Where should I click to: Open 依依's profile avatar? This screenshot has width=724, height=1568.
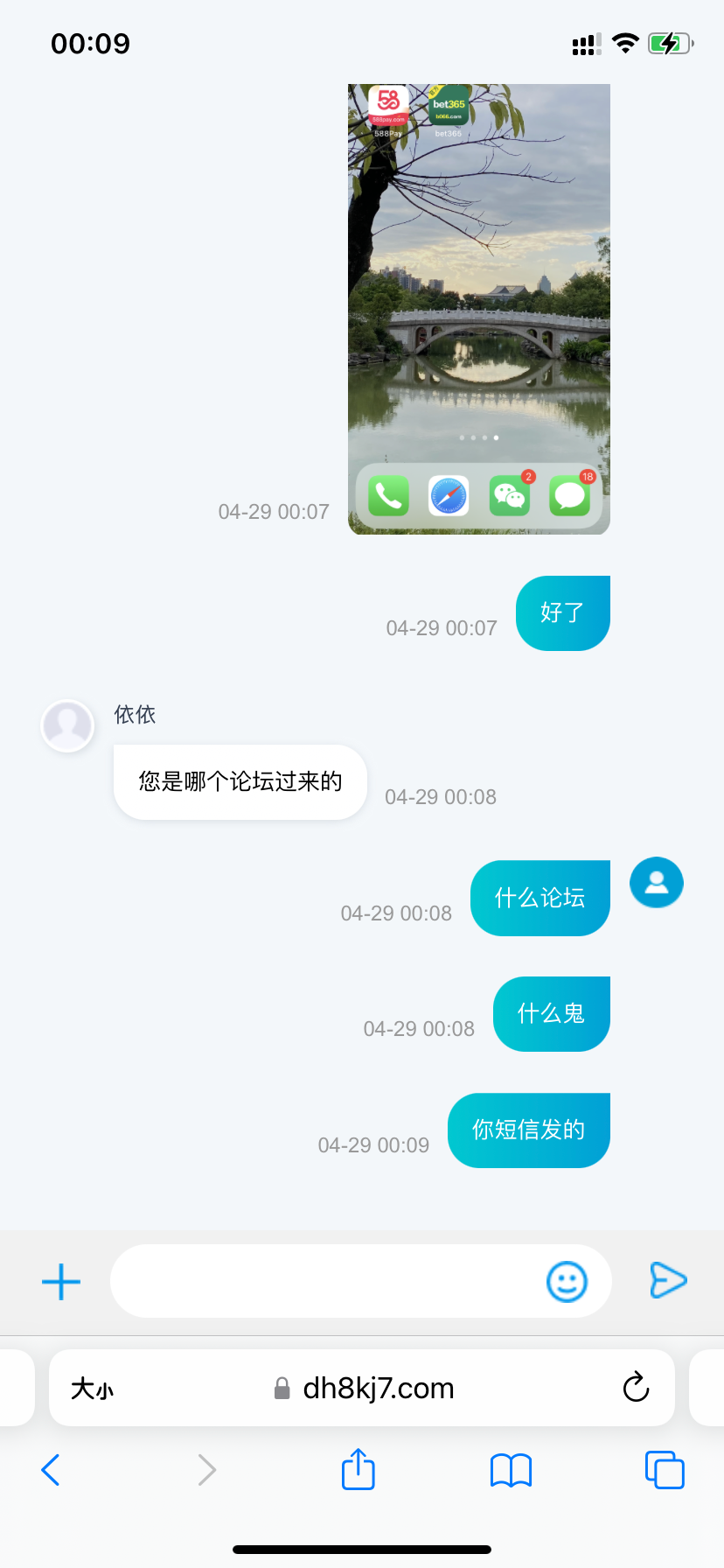[x=67, y=725]
